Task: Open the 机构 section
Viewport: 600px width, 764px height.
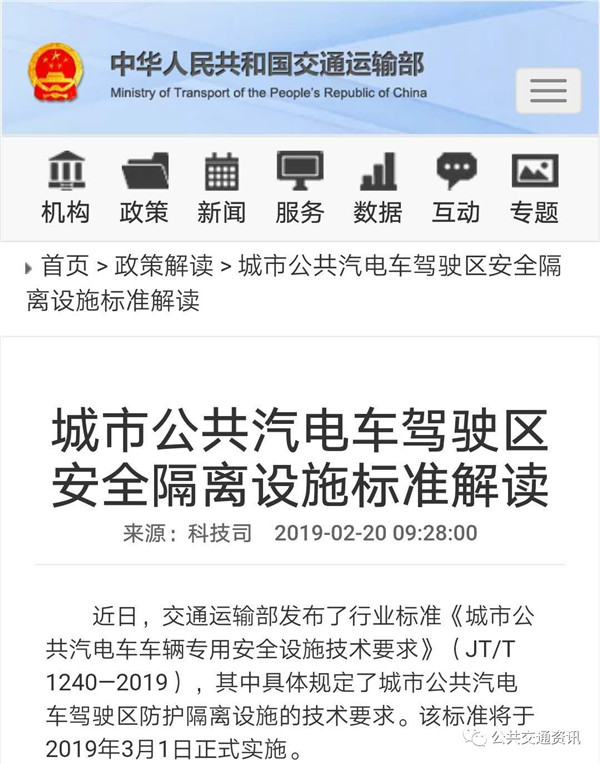Action: [66, 187]
